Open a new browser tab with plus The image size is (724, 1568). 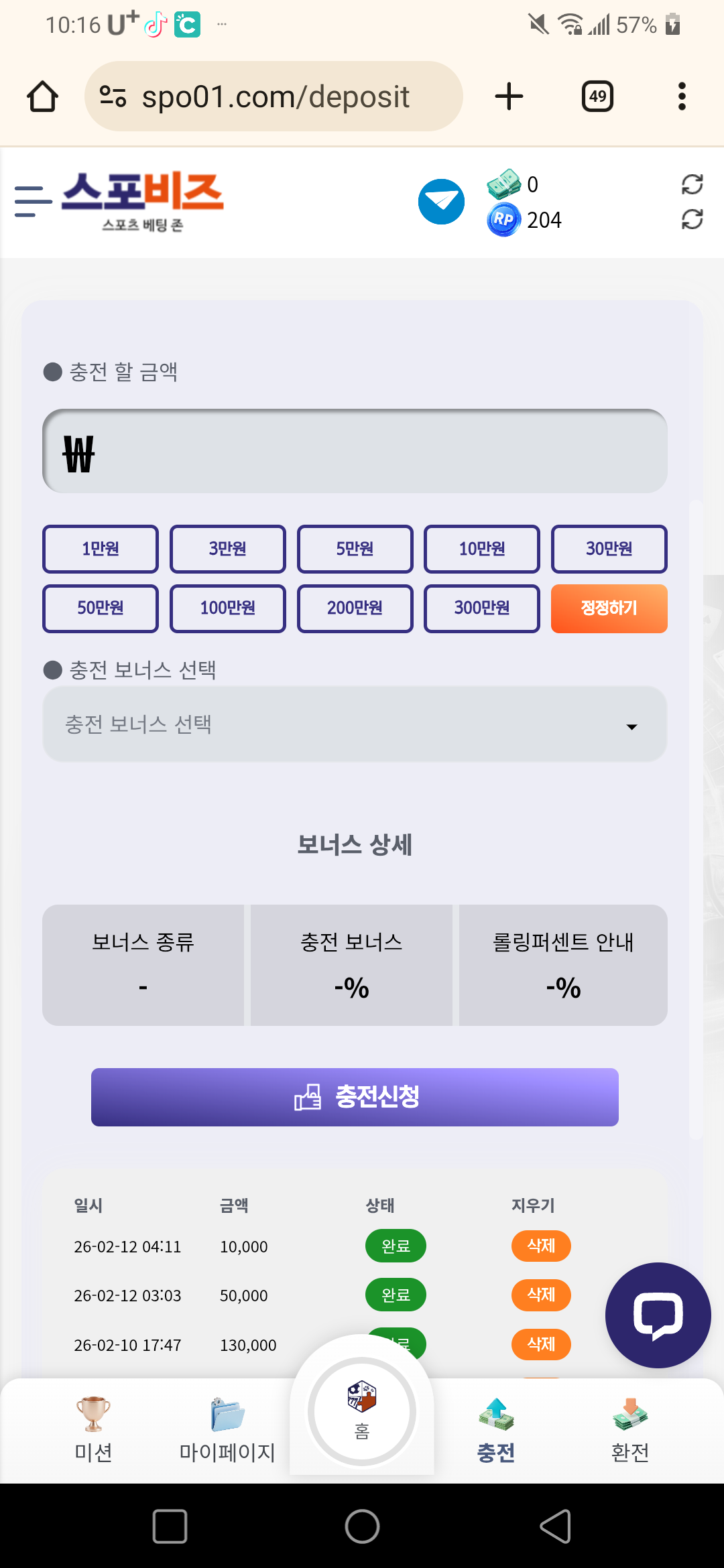509,95
